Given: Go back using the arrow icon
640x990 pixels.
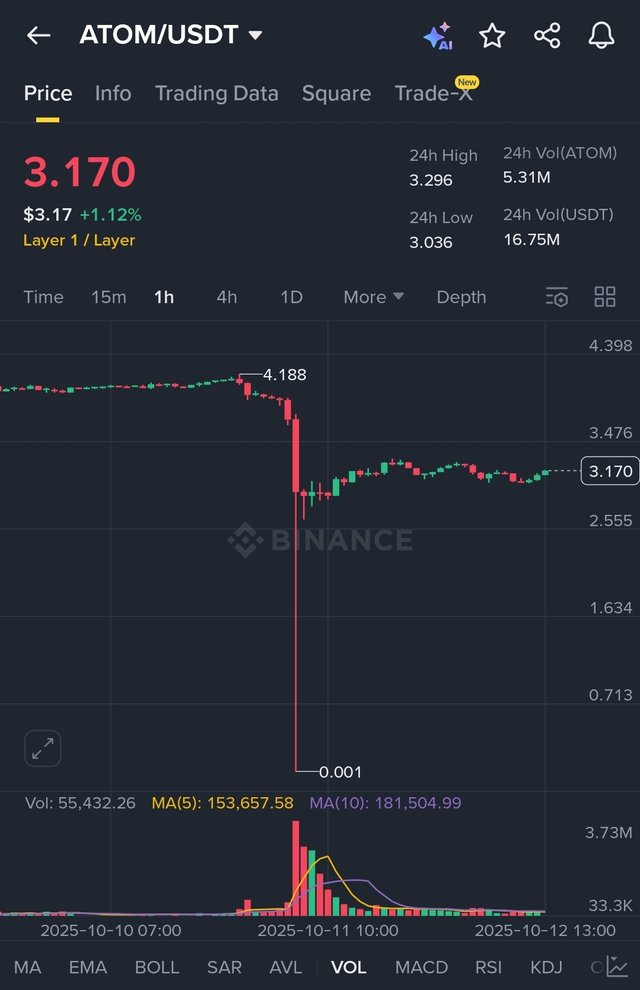Looking at the screenshot, I should (x=39, y=35).
